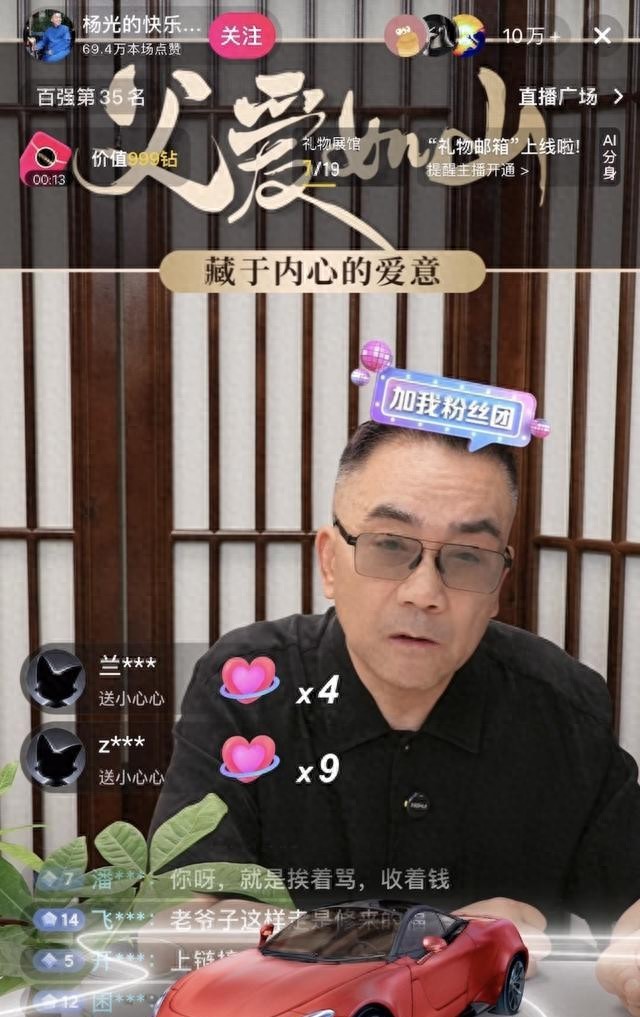Image resolution: width=640 pixels, height=1017 pixels.
Task: Open streamer 杨光 profile avatar
Action: [49, 36]
